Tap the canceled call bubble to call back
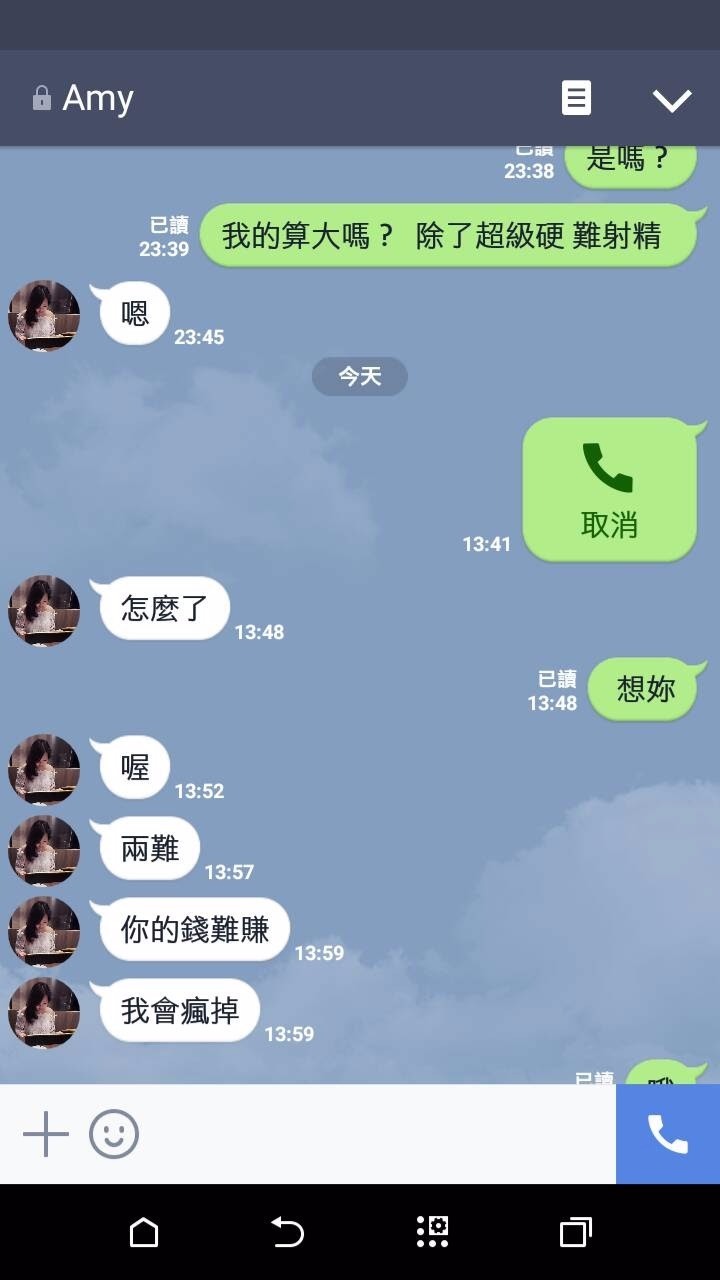The width and height of the screenshot is (720, 1280). coord(609,490)
